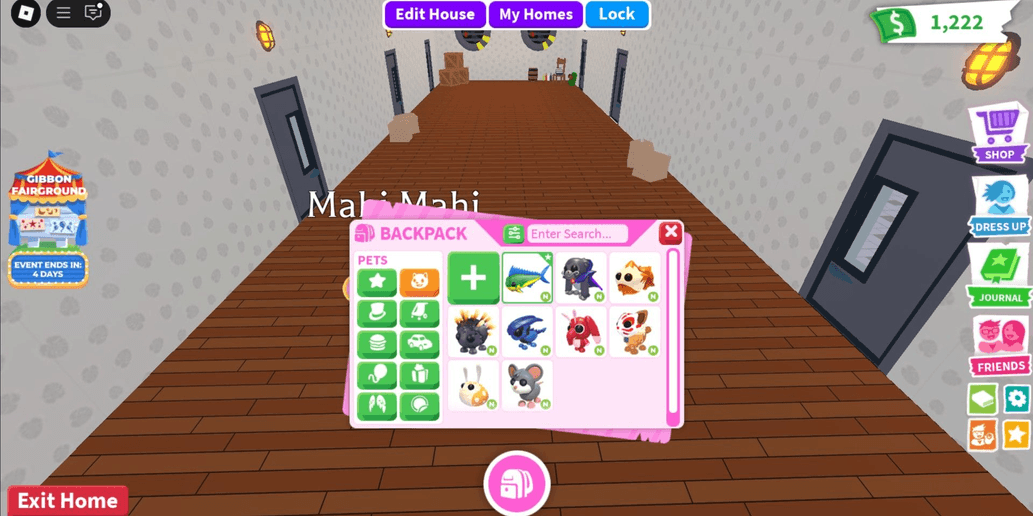The height and width of the screenshot is (516, 1033).
Task: Exit Home
Action: 67,500
